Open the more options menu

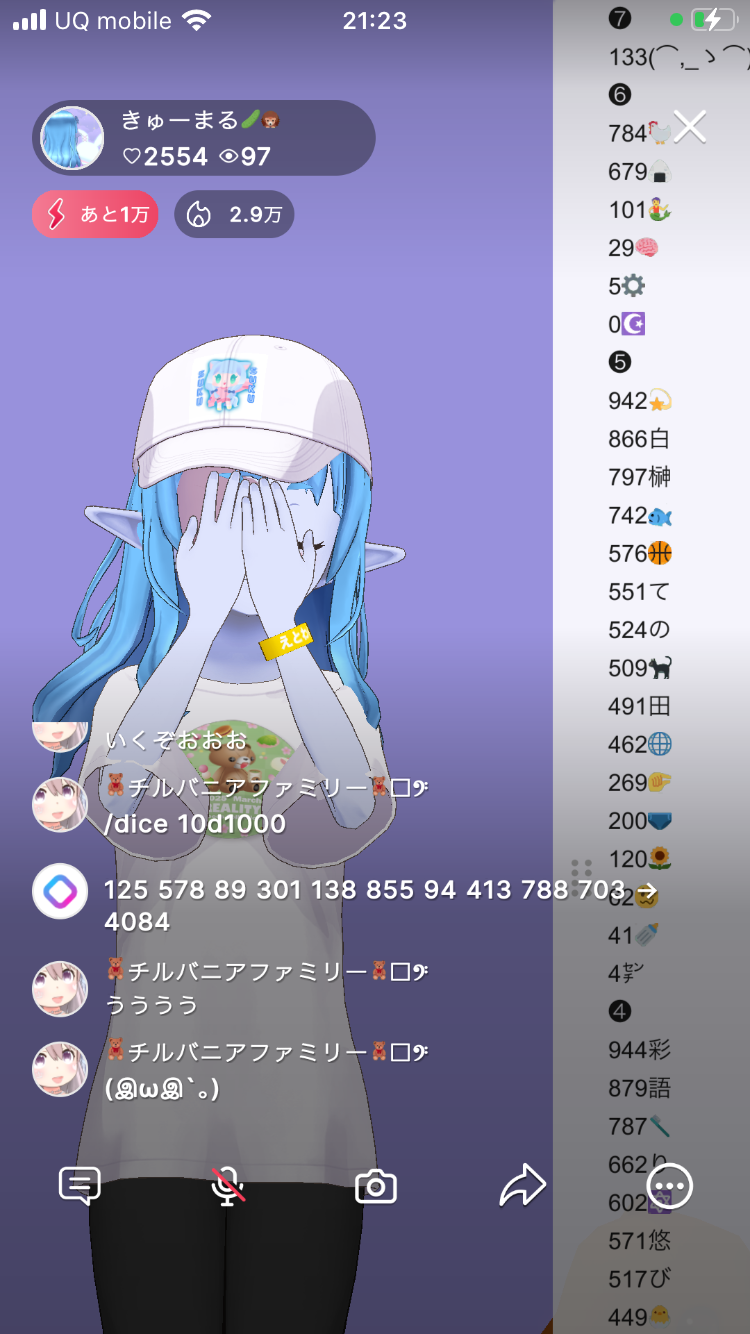point(669,1187)
